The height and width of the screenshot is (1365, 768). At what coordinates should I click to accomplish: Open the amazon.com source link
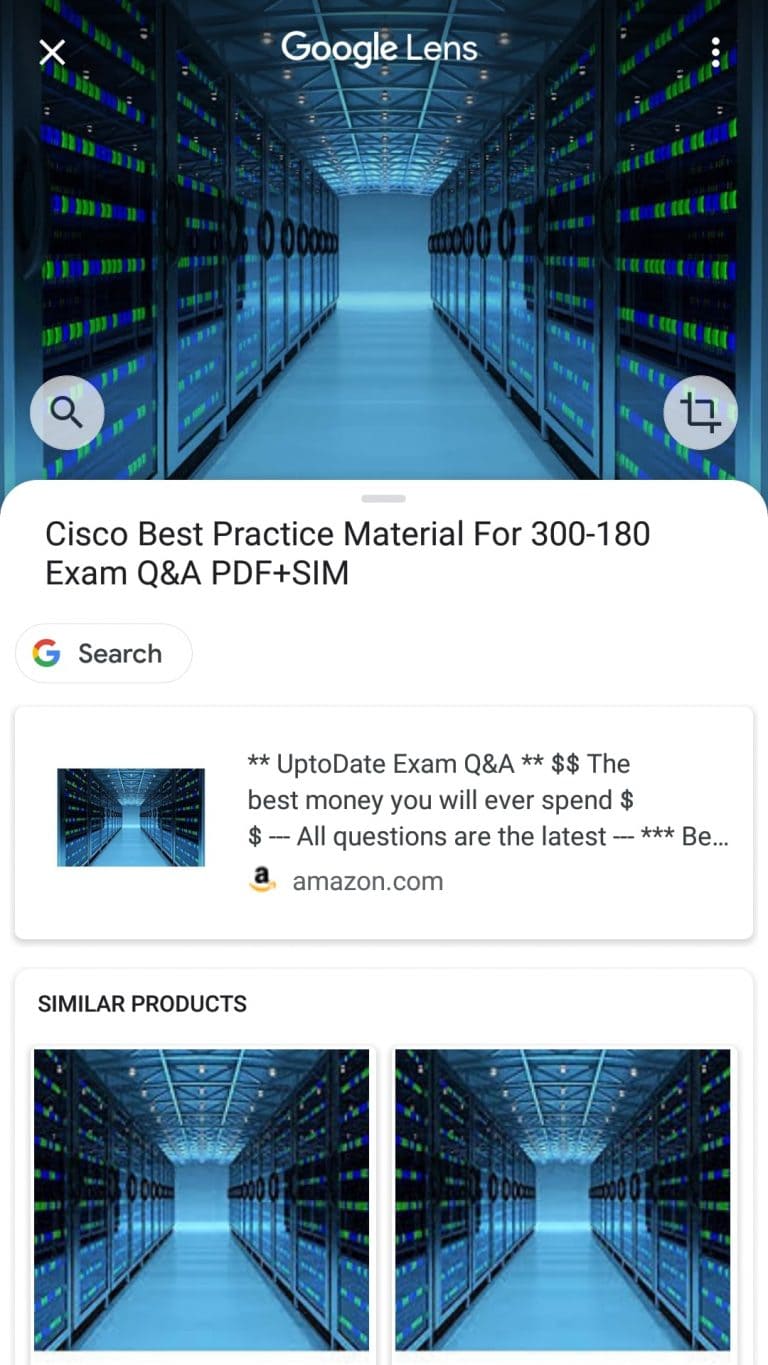(x=367, y=881)
